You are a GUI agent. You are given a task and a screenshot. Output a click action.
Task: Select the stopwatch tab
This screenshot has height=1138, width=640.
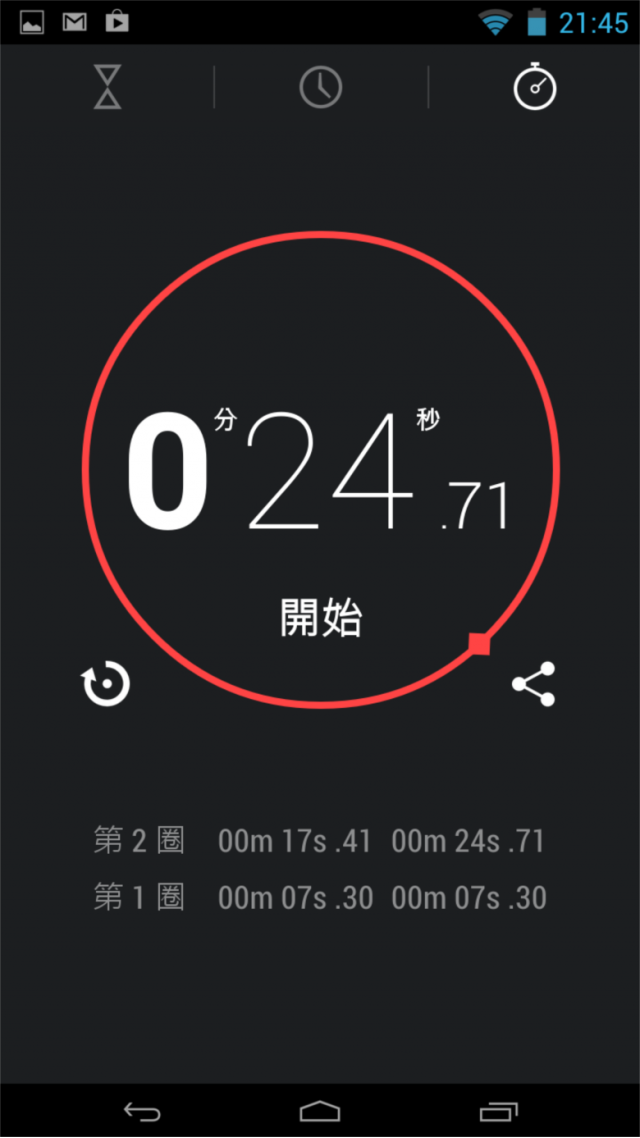click(x=534, y=87)
